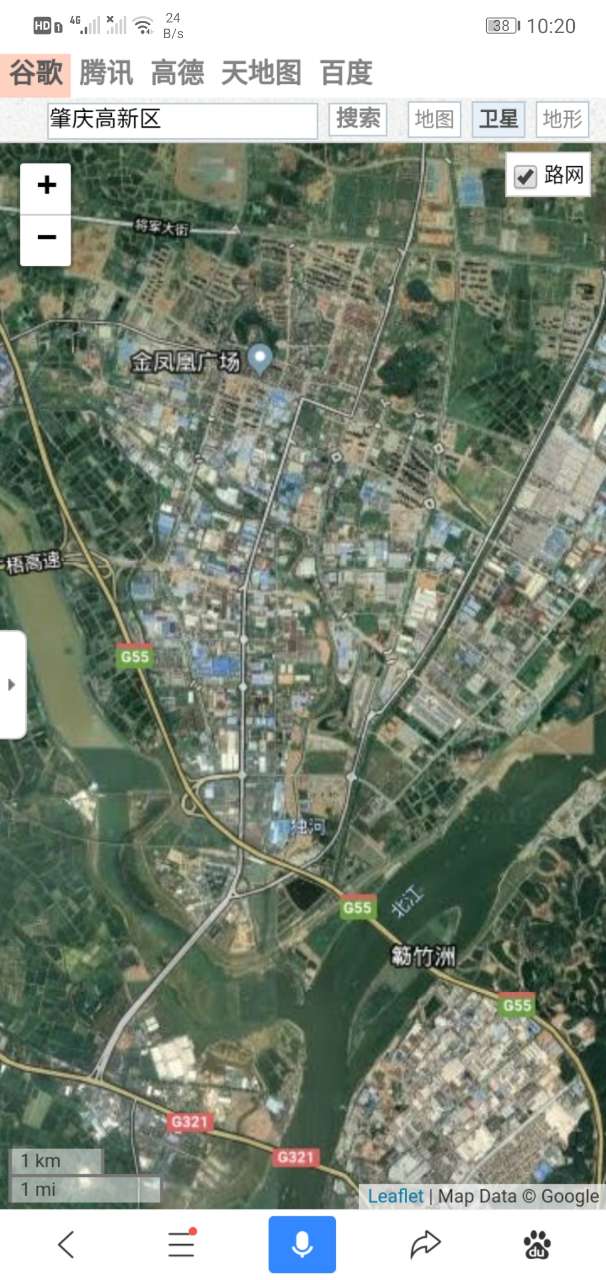Switch to the 腾讯 map source tab
The width and height of the screenshot is (606, 1280).
(x=106, y=73)
